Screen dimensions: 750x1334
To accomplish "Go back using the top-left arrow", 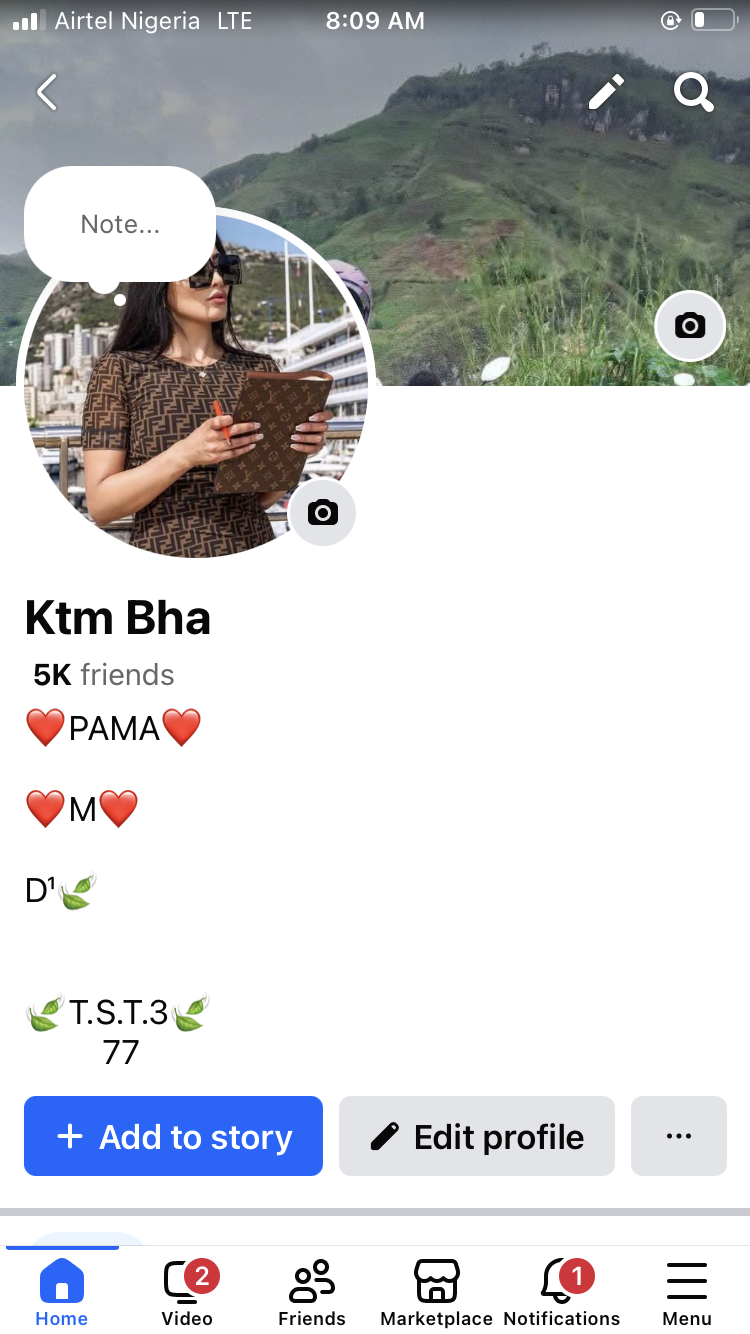I will click(47, 93).
